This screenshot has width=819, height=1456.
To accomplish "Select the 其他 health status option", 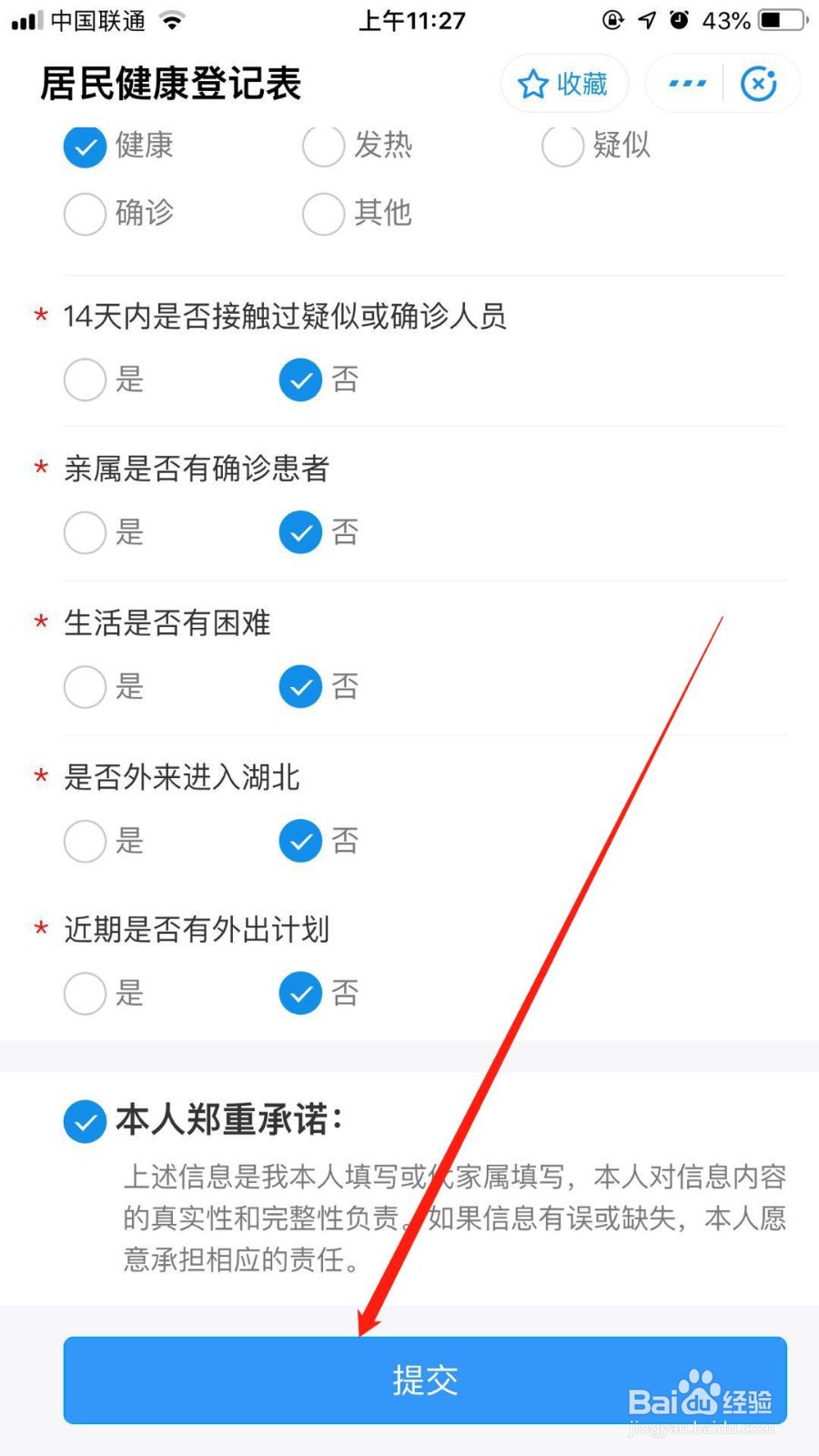I will (323, 214).
